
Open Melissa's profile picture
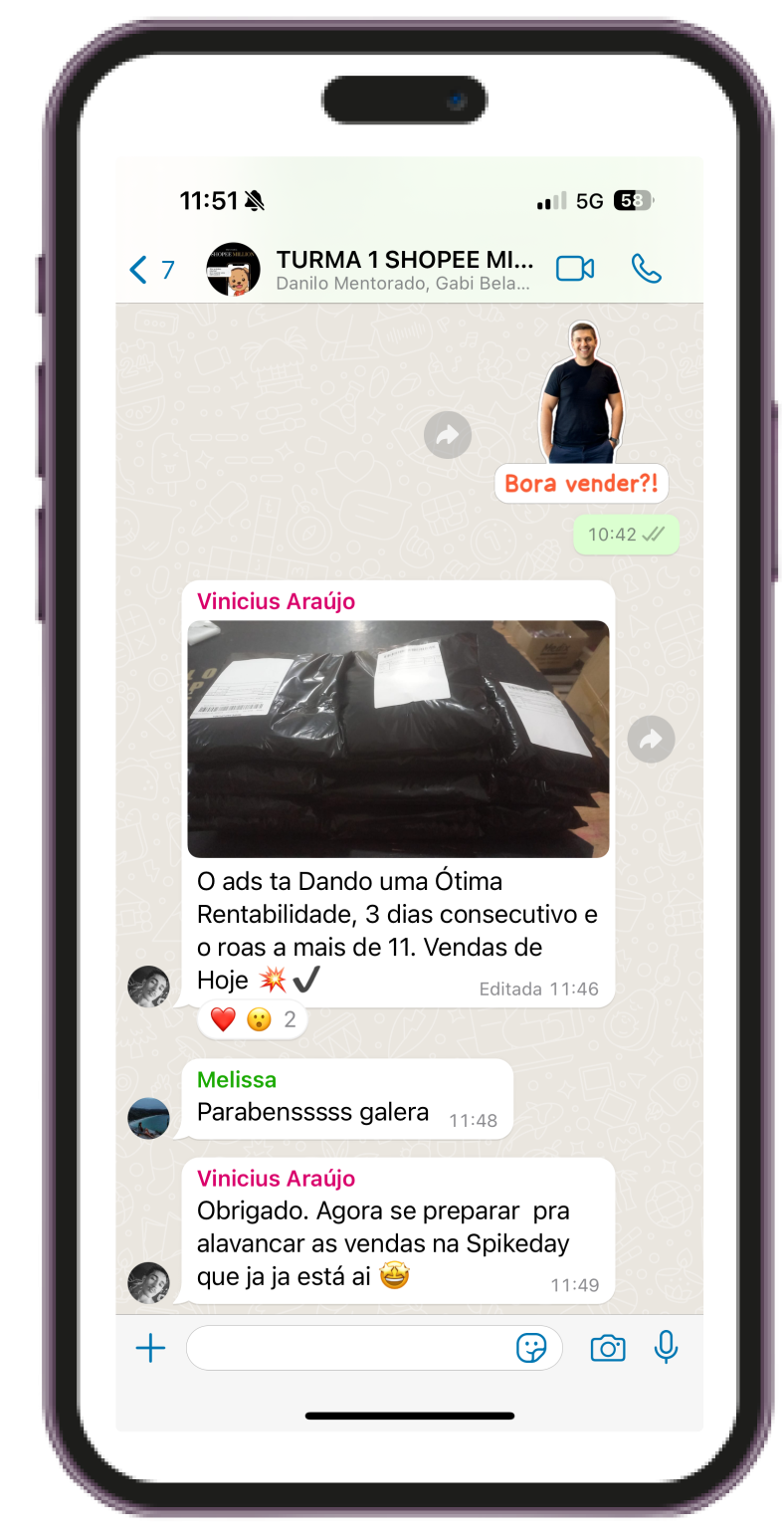(x=149, y=1117)
